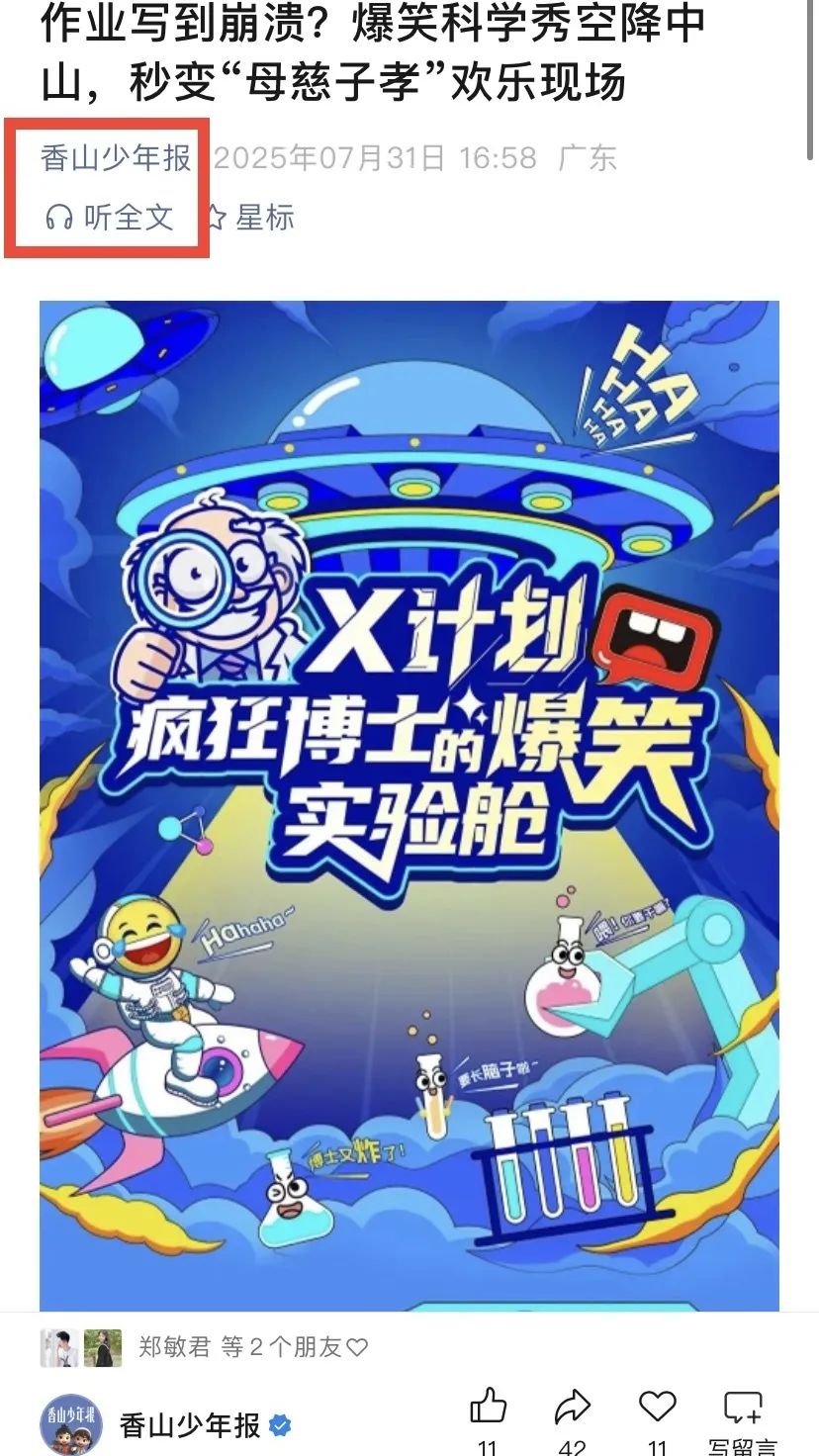Image resolution: width=819 pixels, height=1456 pixels.
Task: Share this article
Action: [572, 1410]
